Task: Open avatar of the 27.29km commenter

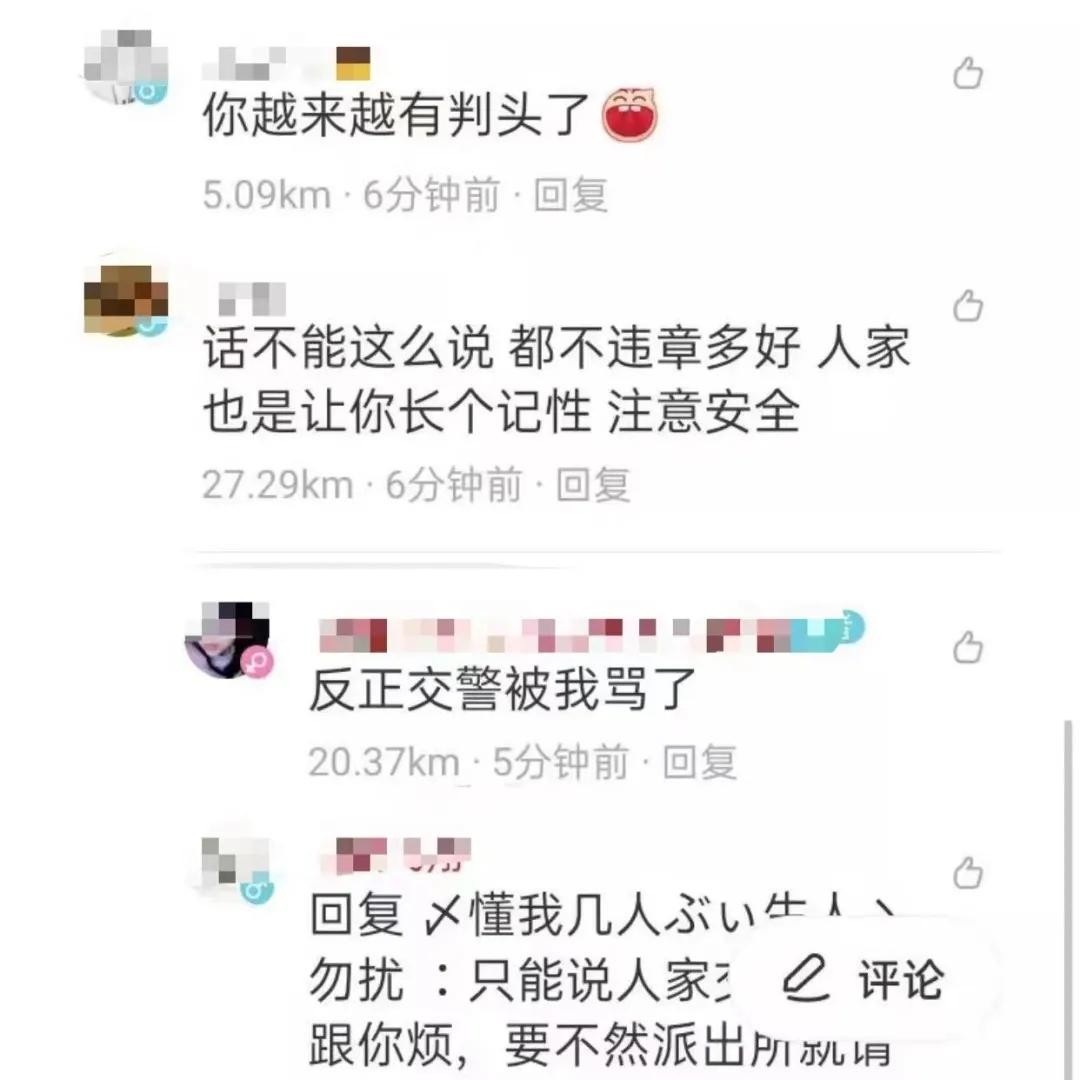Action: [124, 298]
